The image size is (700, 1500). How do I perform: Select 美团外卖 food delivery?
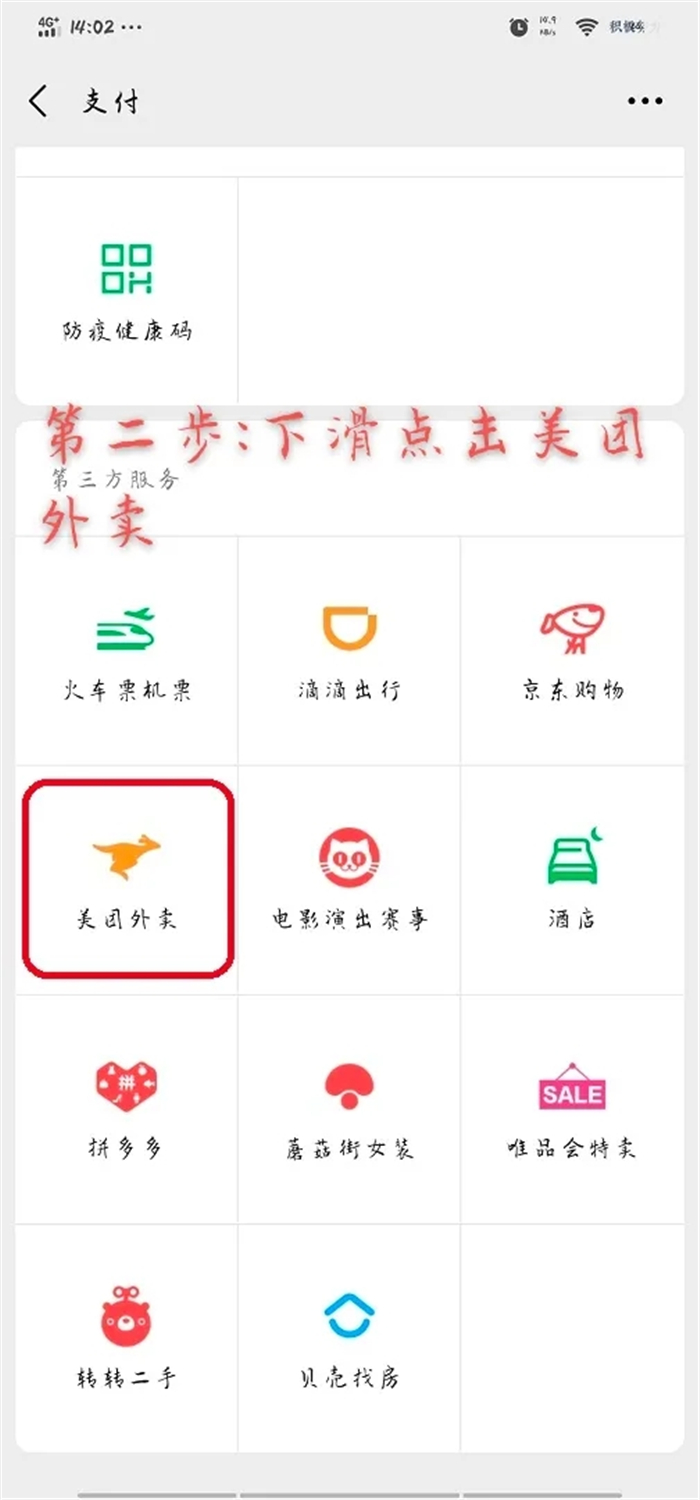click(x=127, y=880)
